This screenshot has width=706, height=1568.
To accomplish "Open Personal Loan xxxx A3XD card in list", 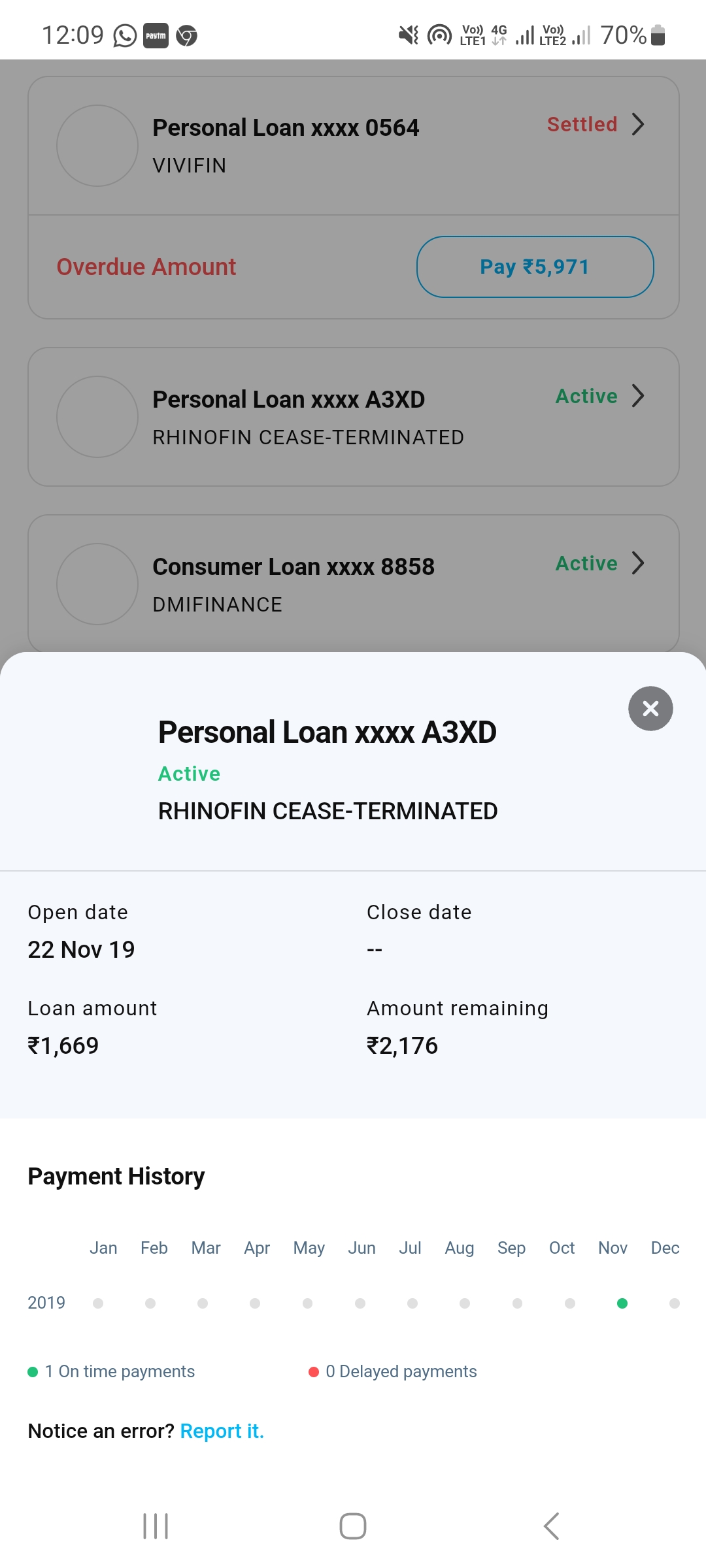I will pyautogui.click(x=353, y=417).
